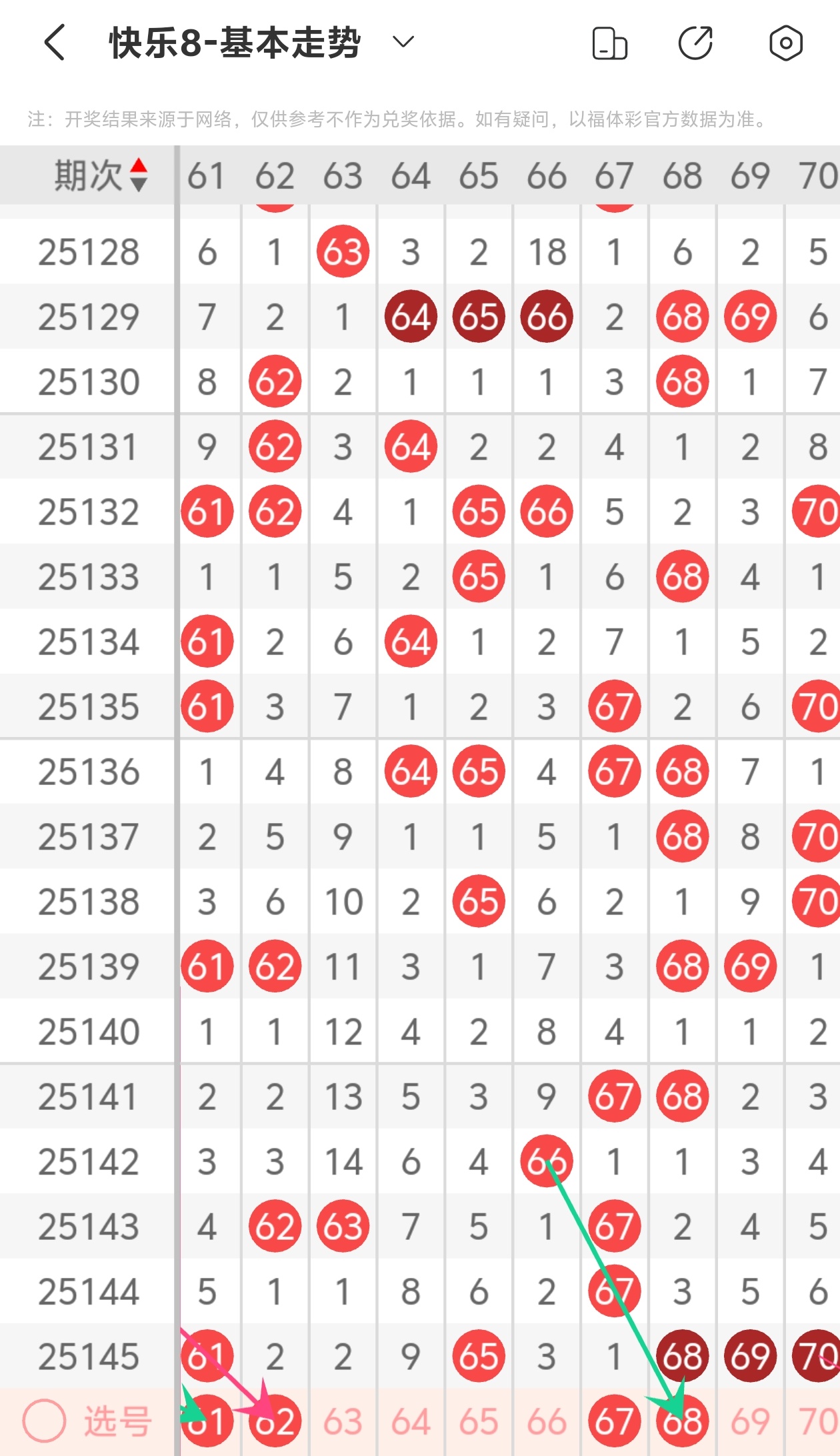Deselect number 68 in selection row
This screenshot has width=840, height=1456.
[x=683, y=1421]
